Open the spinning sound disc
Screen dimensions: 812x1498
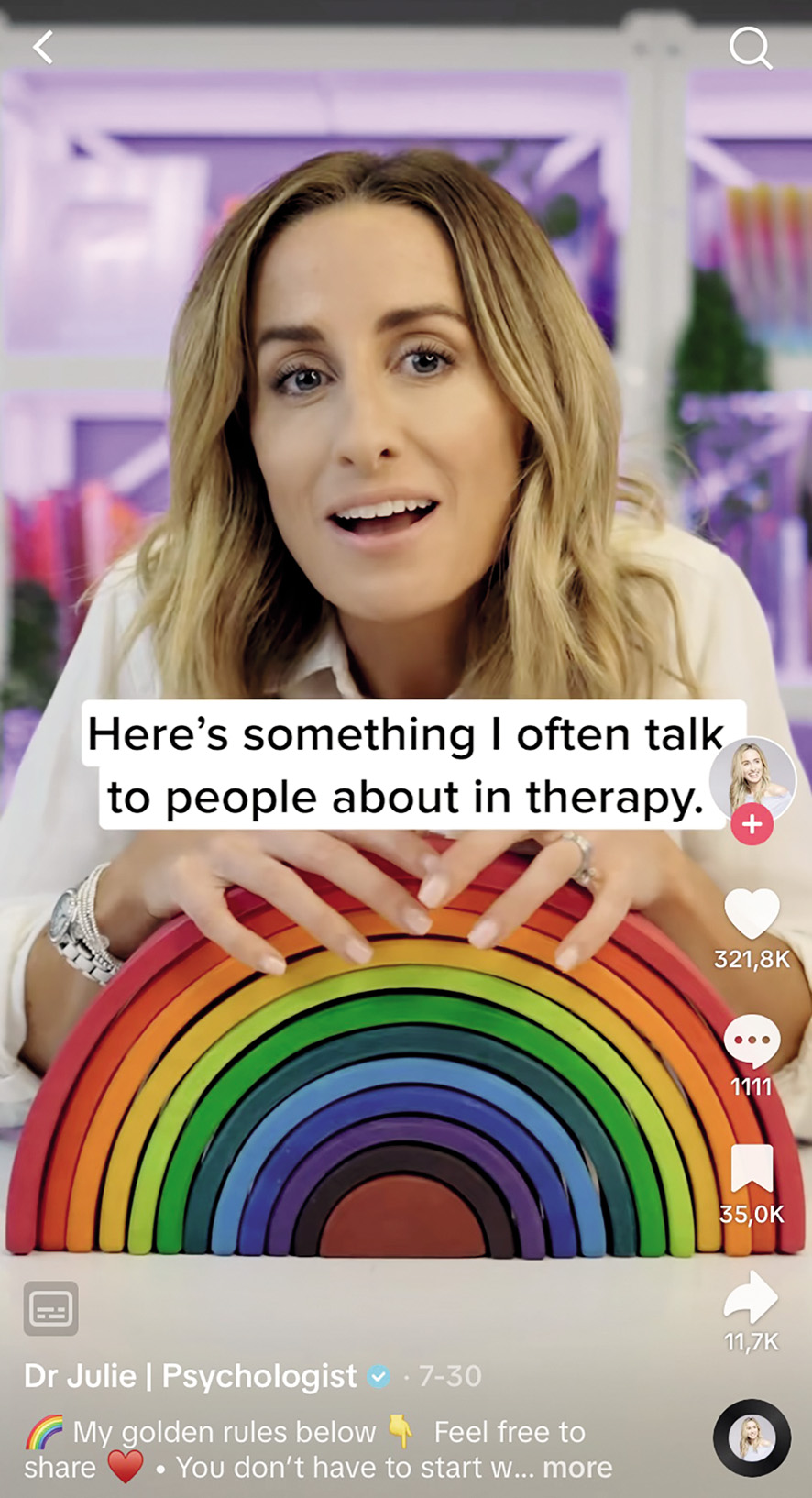click(x=752, y=1437)
